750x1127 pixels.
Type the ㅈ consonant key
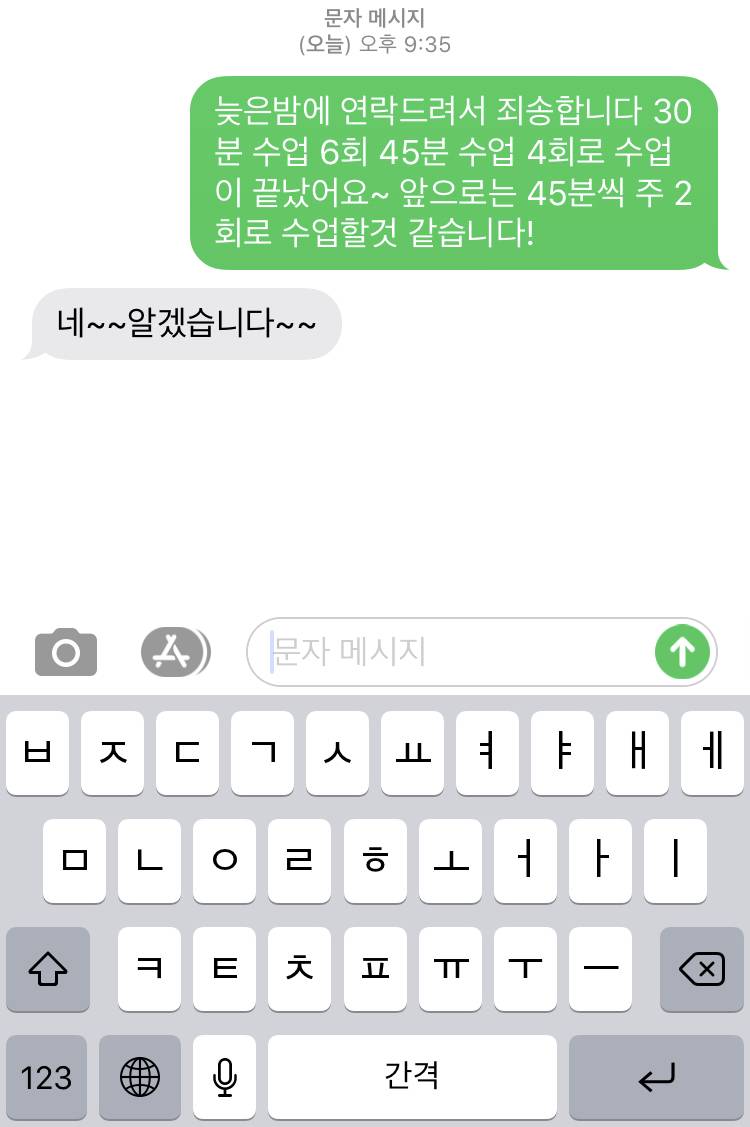112,753
